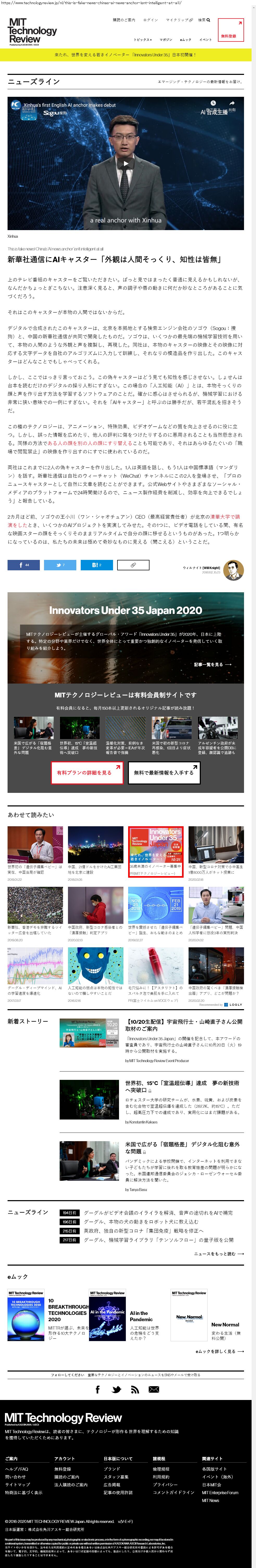This screenshot has height=1568, width=256.
Task: Go to the マガジン section
Action: point(165,40)
